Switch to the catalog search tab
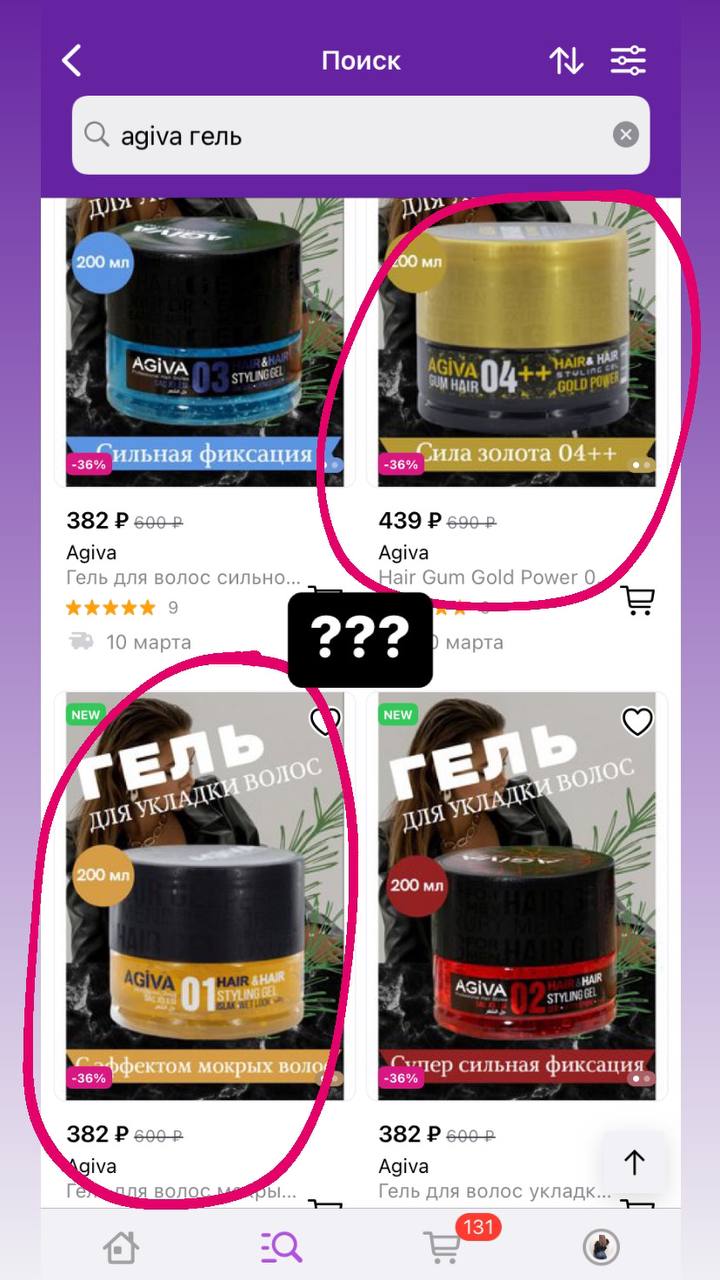 click(x=281, y=1247)
